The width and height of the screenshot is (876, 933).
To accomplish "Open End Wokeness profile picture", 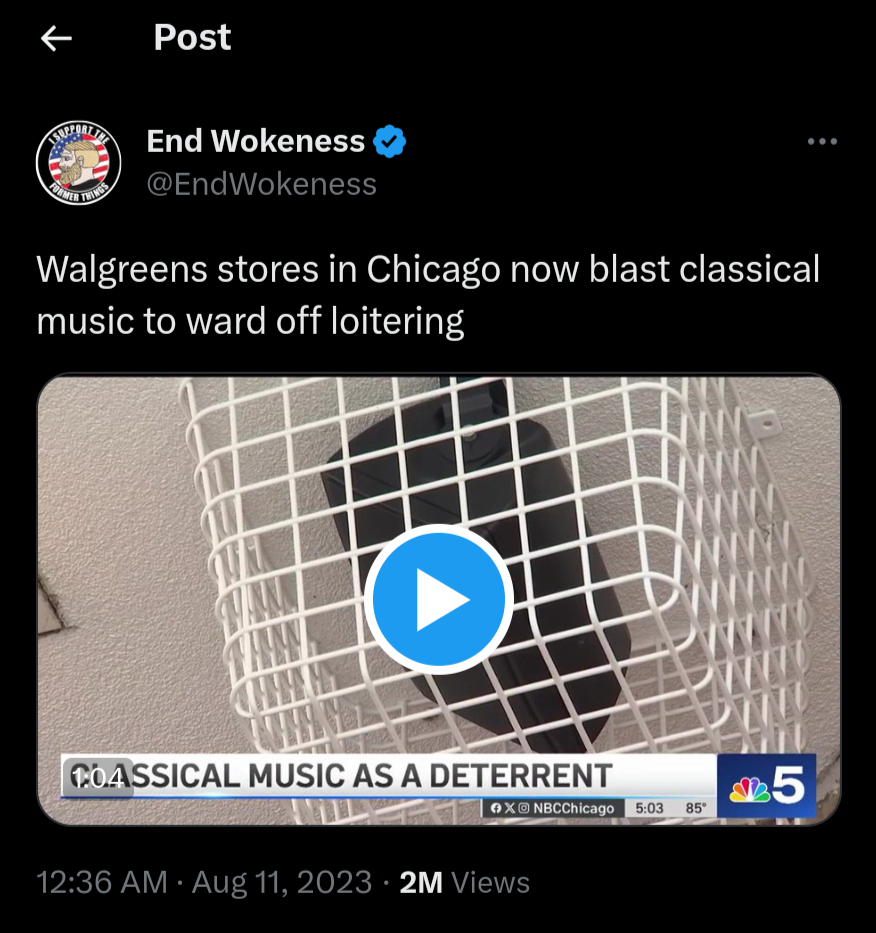I will tap(78, 161).
